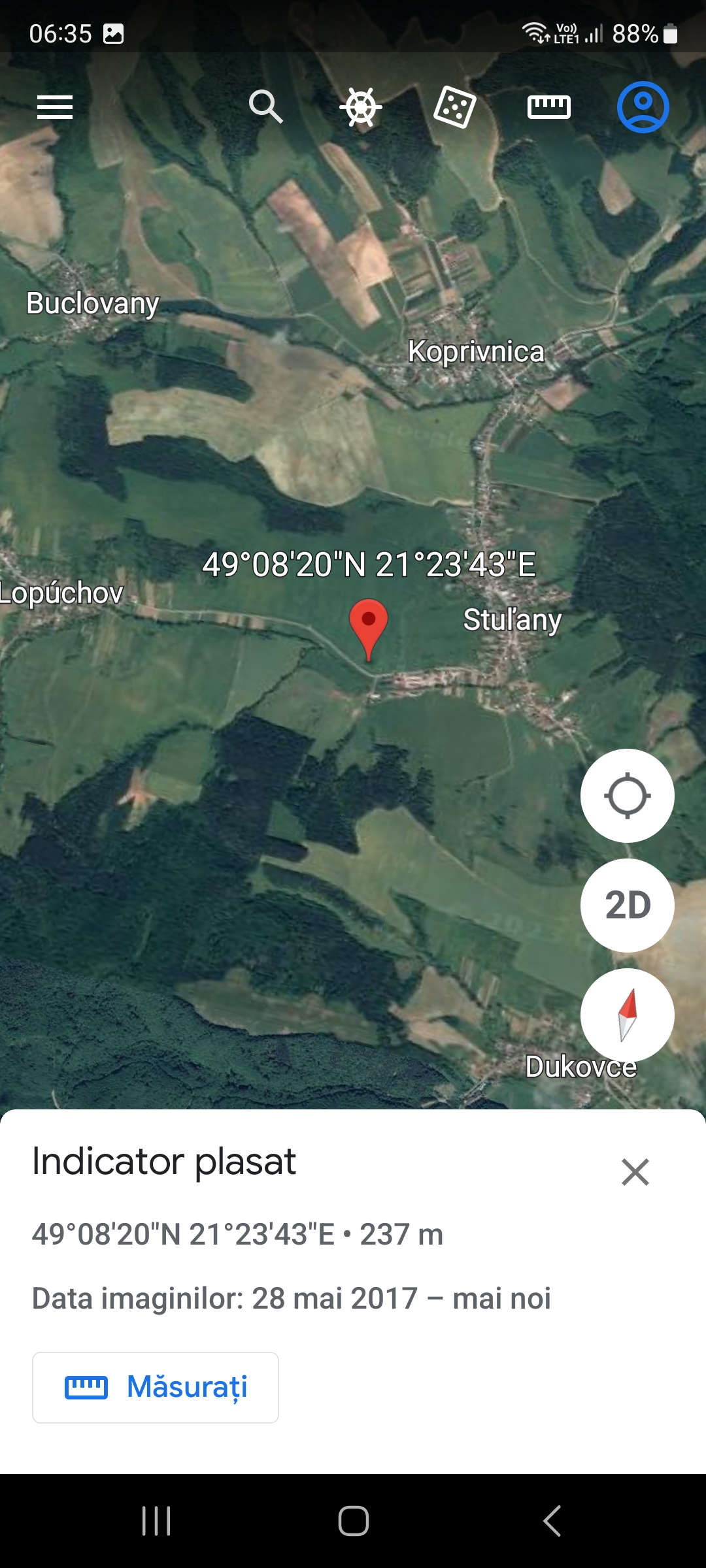Center map on my location
This screenshot has height=1568, width=706.
[x=628, y=796]
